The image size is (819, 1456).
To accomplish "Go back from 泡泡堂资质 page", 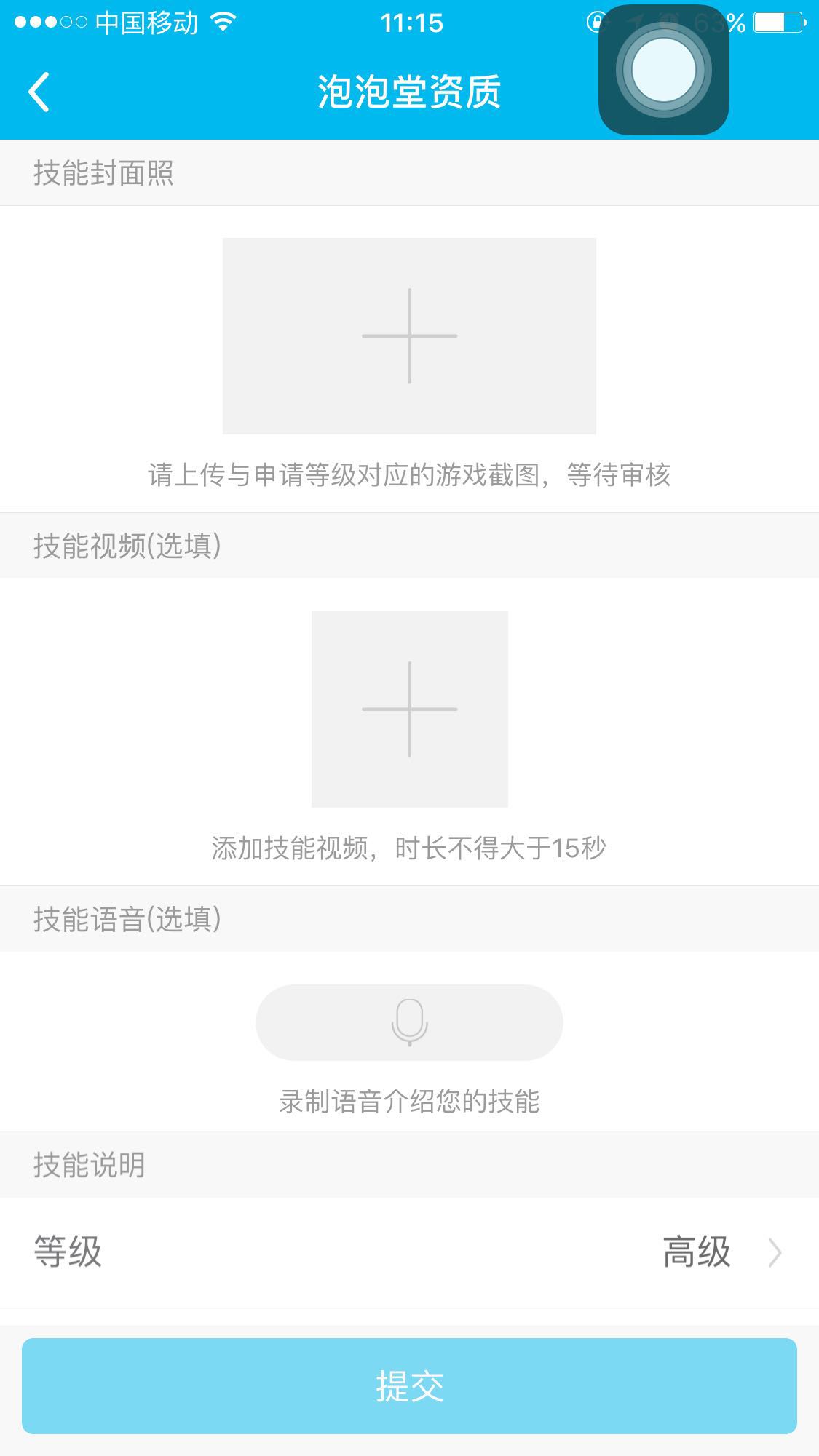I will tap(39, 92).
